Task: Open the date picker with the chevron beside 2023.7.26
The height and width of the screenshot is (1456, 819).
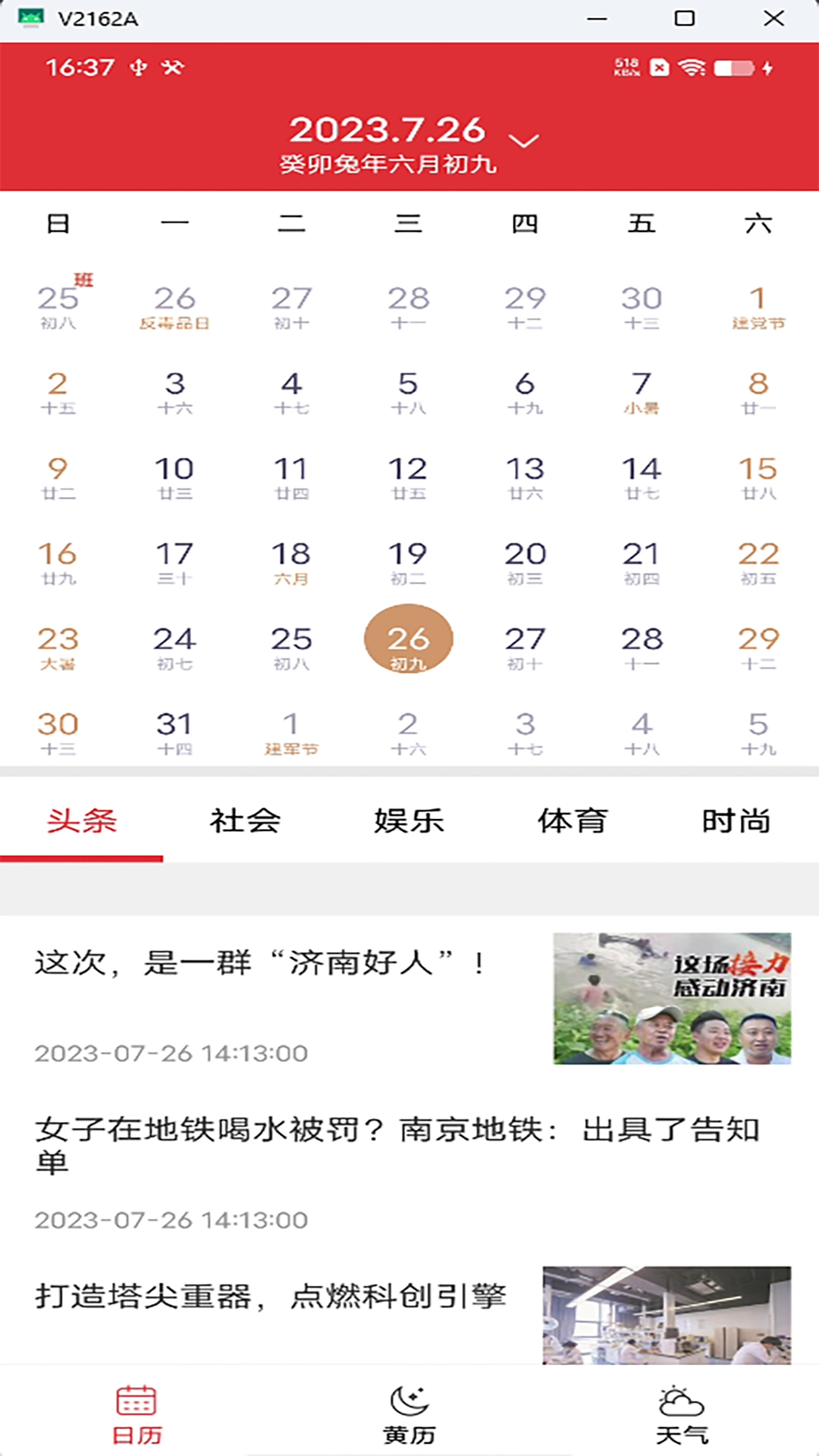Action: pyautogui.click(x=524, y=140)
